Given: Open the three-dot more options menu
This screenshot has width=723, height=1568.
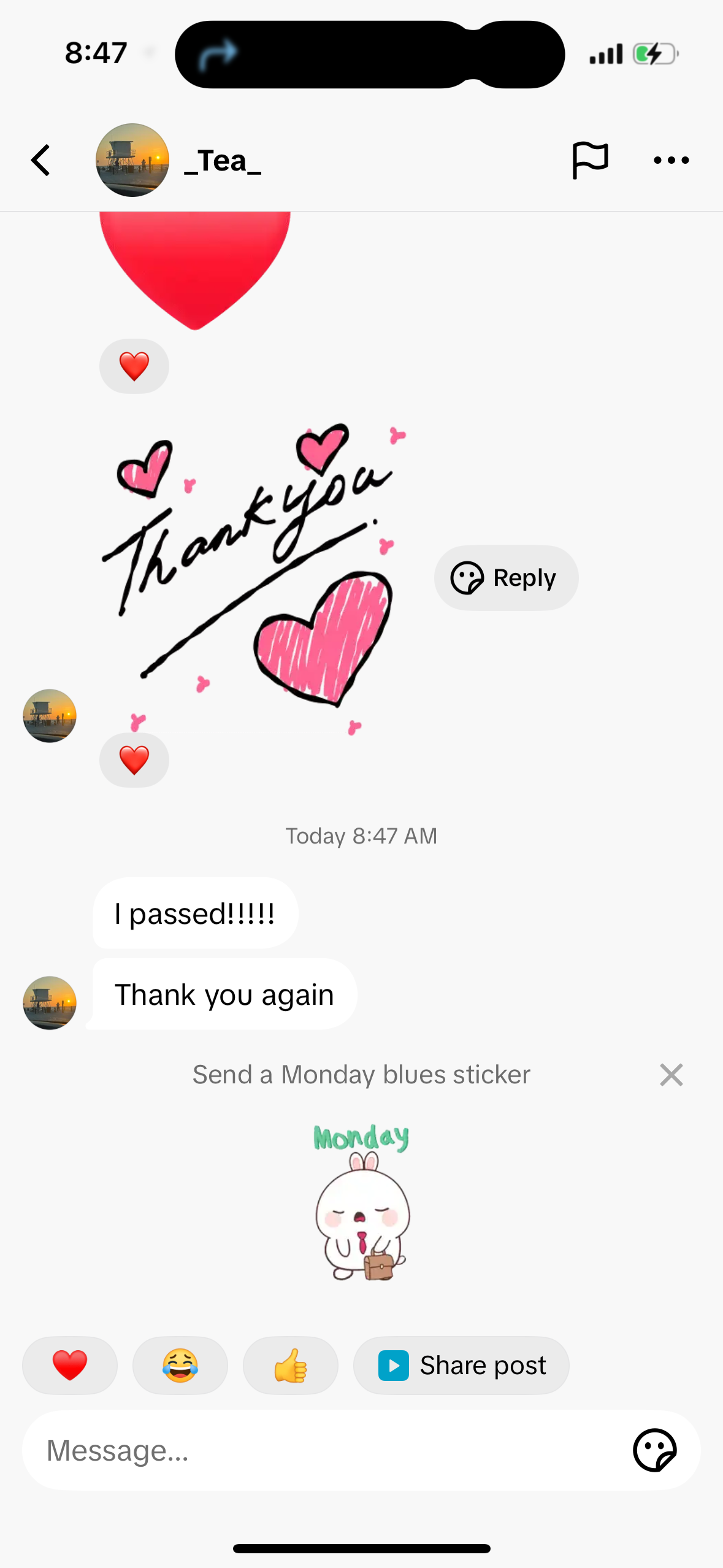Looking at the screenshot, I should (671, 161).
